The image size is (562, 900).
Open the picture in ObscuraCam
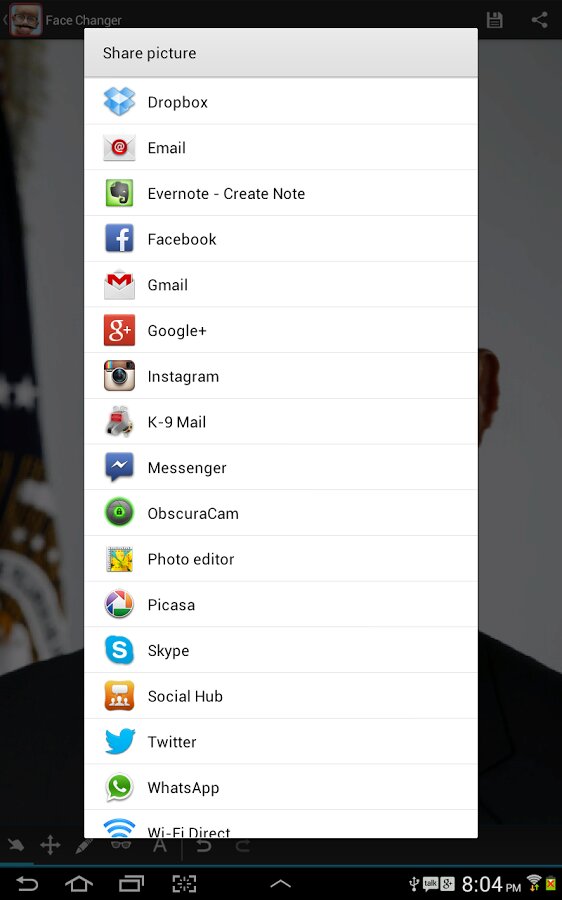tap(281, 513)
